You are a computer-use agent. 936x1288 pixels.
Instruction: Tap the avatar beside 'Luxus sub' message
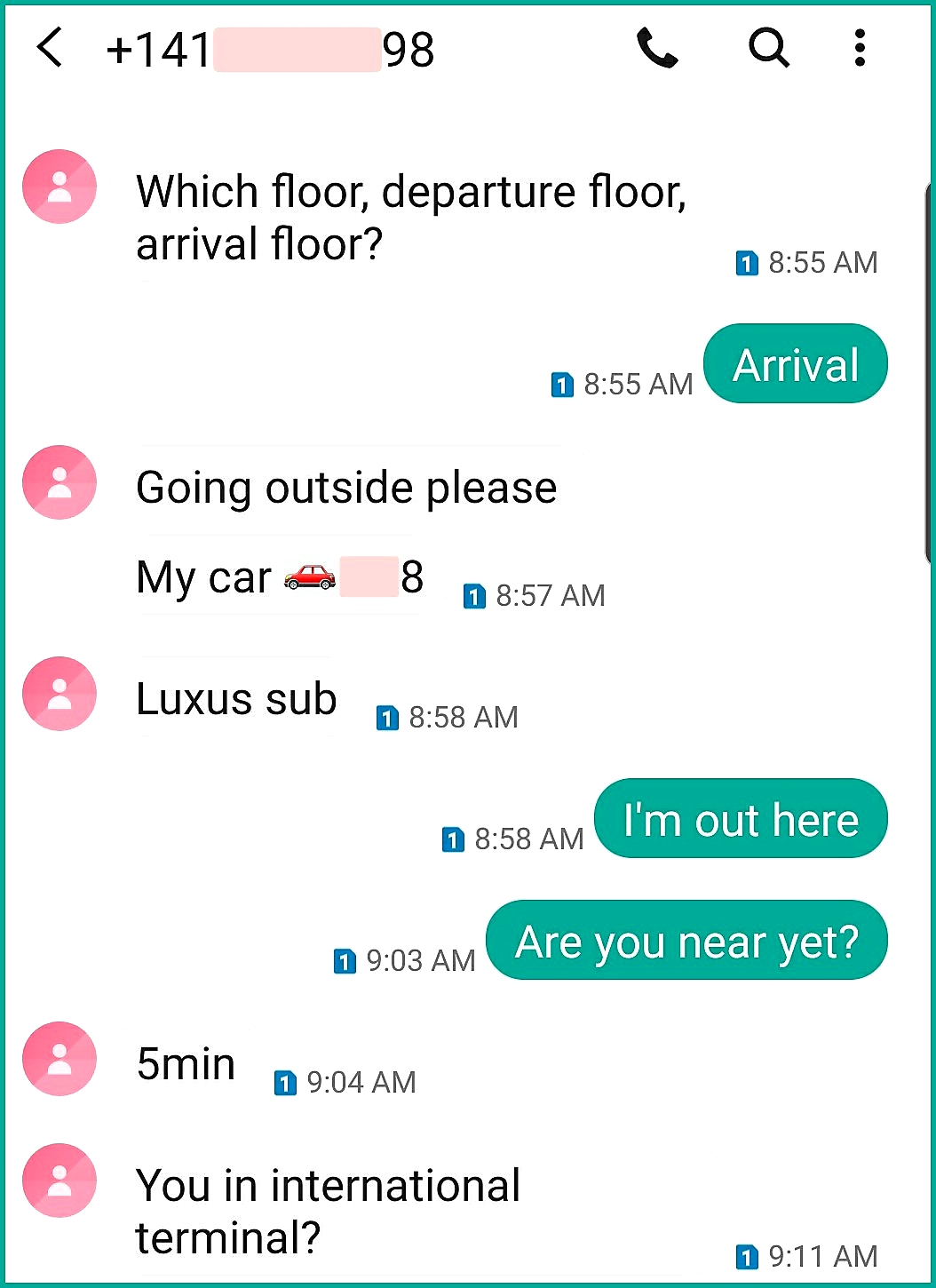coord(59,694)
